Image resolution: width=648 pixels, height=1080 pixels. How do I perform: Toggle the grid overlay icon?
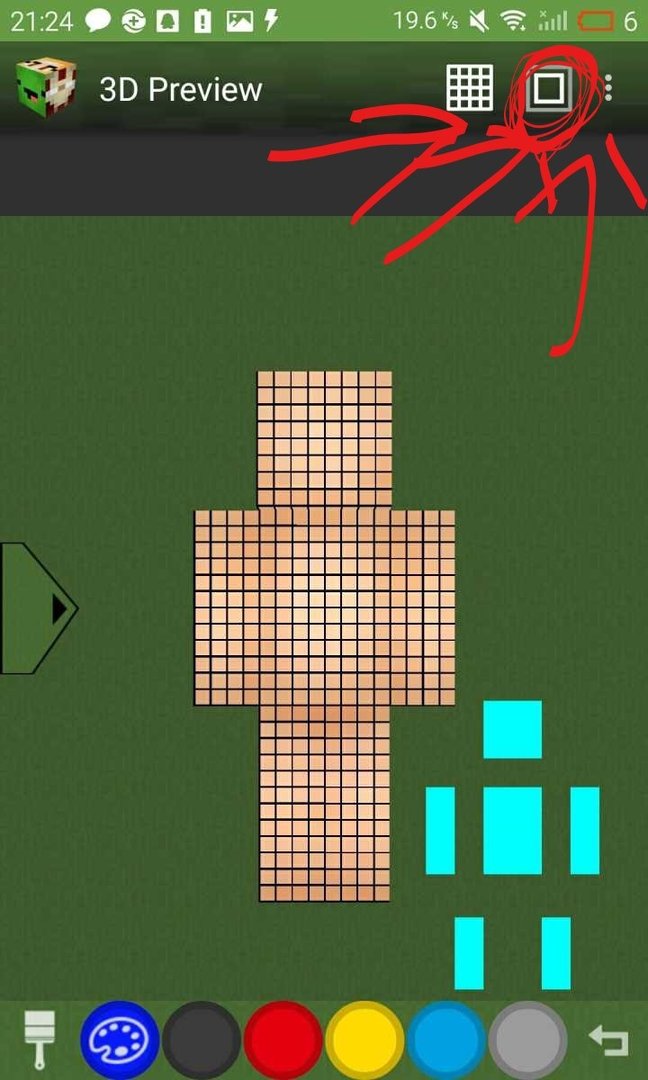(469, 88)
